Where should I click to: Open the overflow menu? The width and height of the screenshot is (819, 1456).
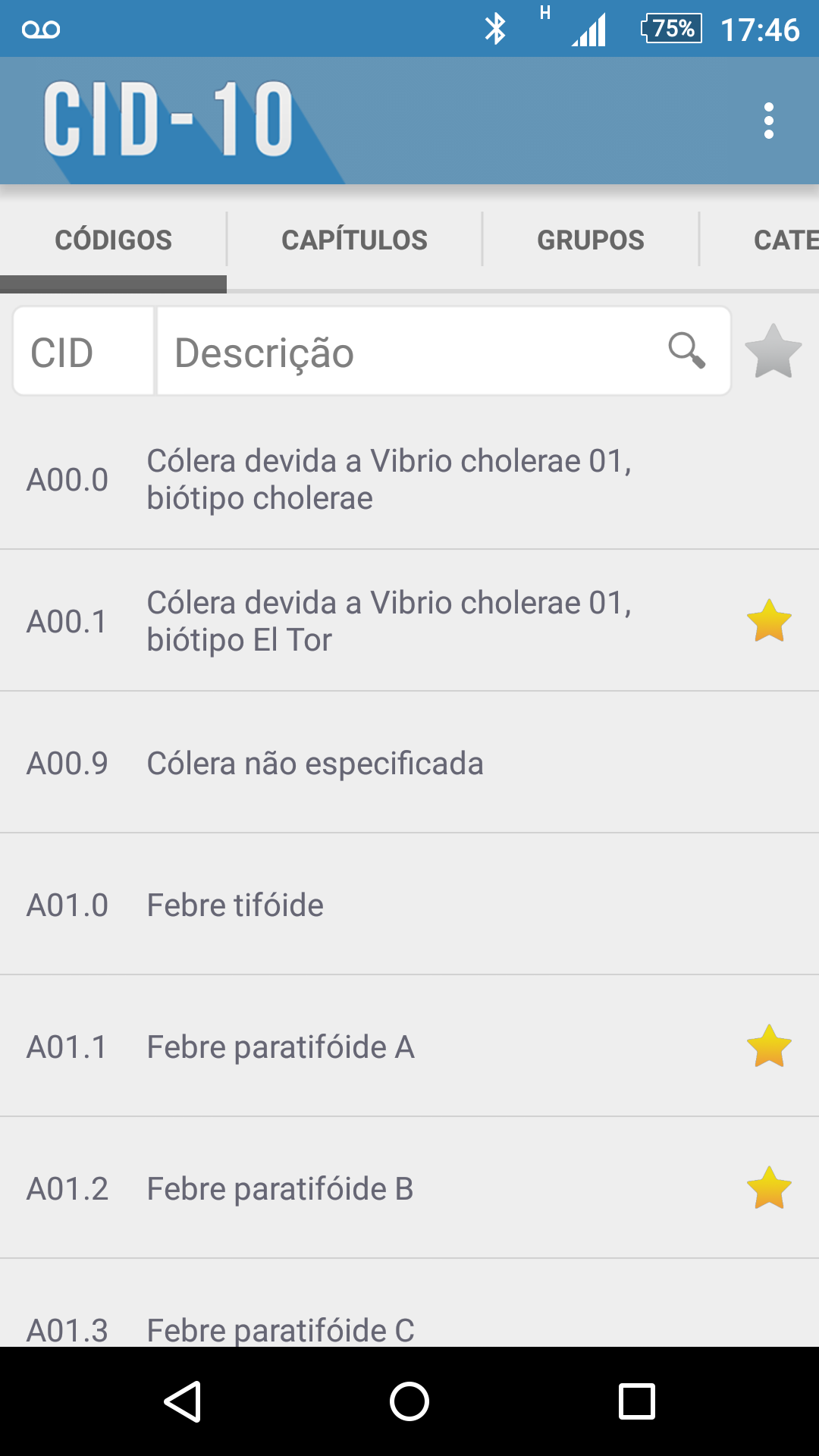coord(768,121)
